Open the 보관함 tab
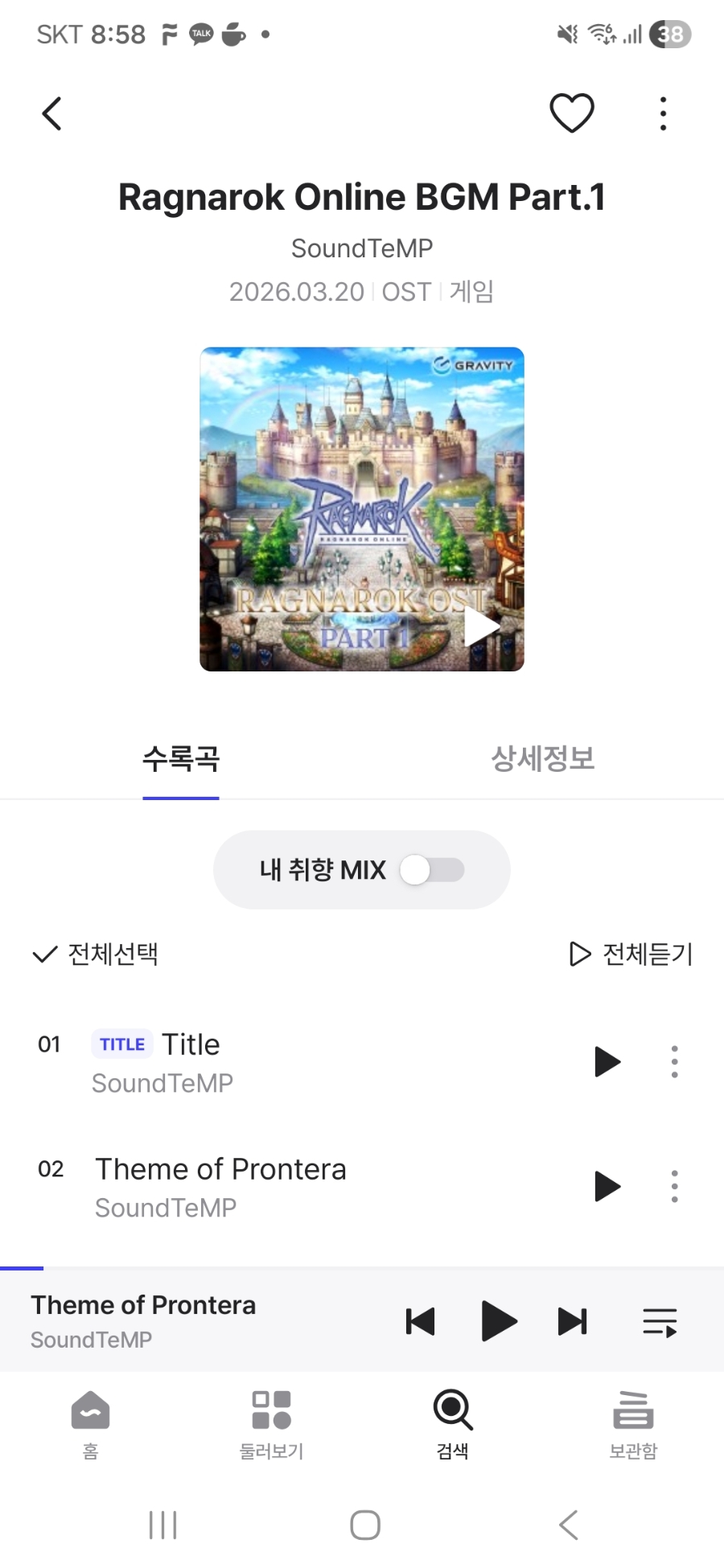This screenshot has width=724, height=1568. coord(633,1423)
